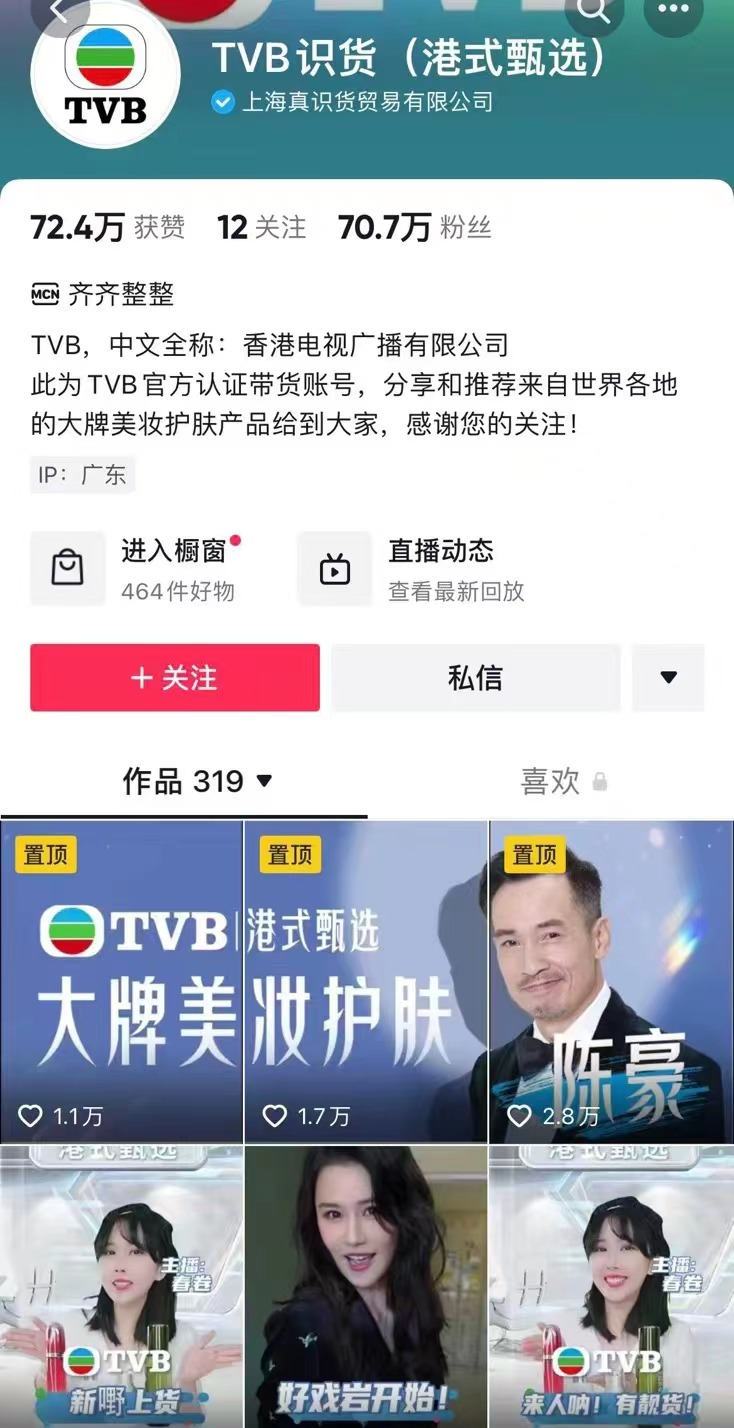The width and height of the screenshot is (734, 1428).
Task: Open the three-dot overflow menu
Action: pyautogui.click(x=673, y=11)
